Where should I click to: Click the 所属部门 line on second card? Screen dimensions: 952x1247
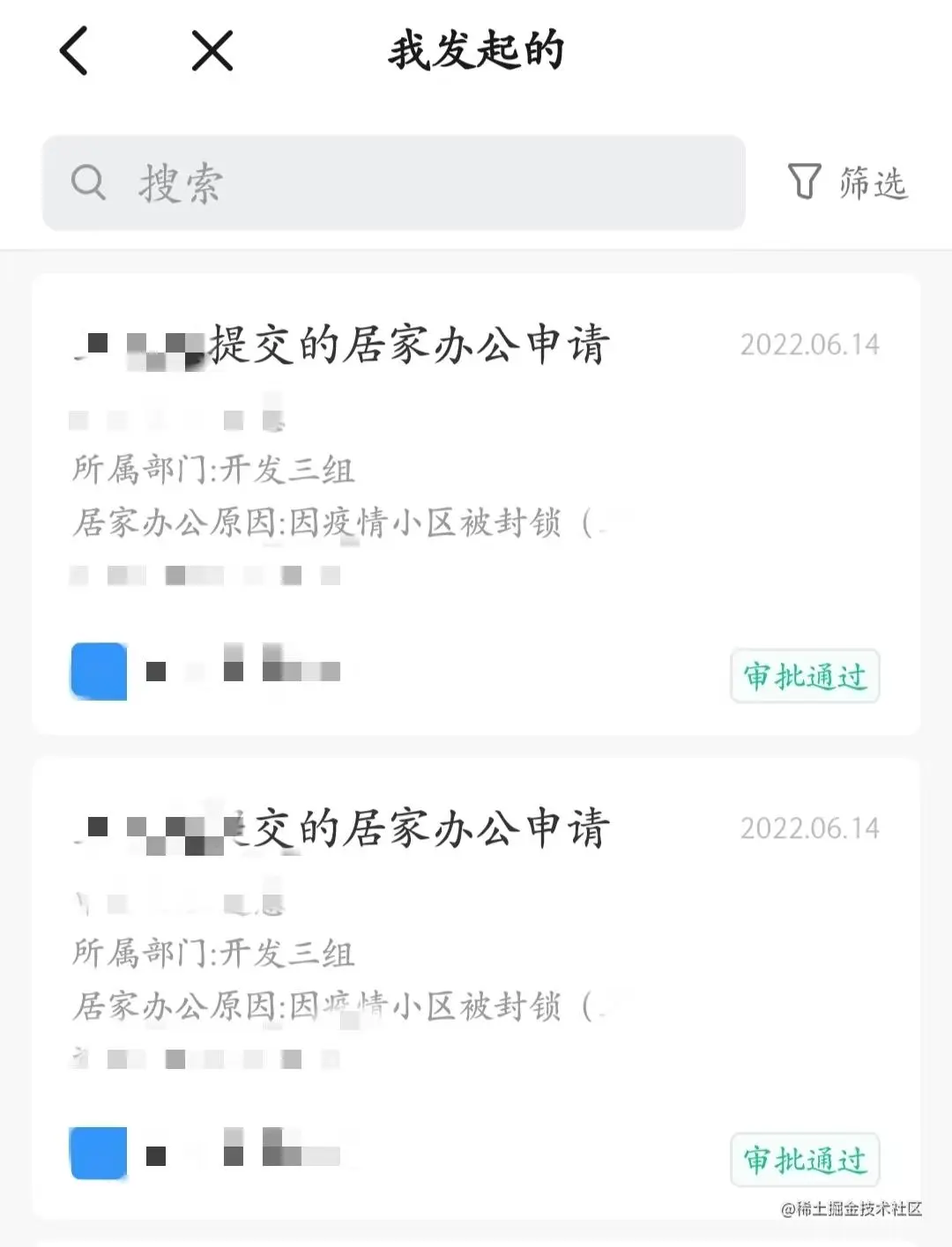(x=213, y=954)
